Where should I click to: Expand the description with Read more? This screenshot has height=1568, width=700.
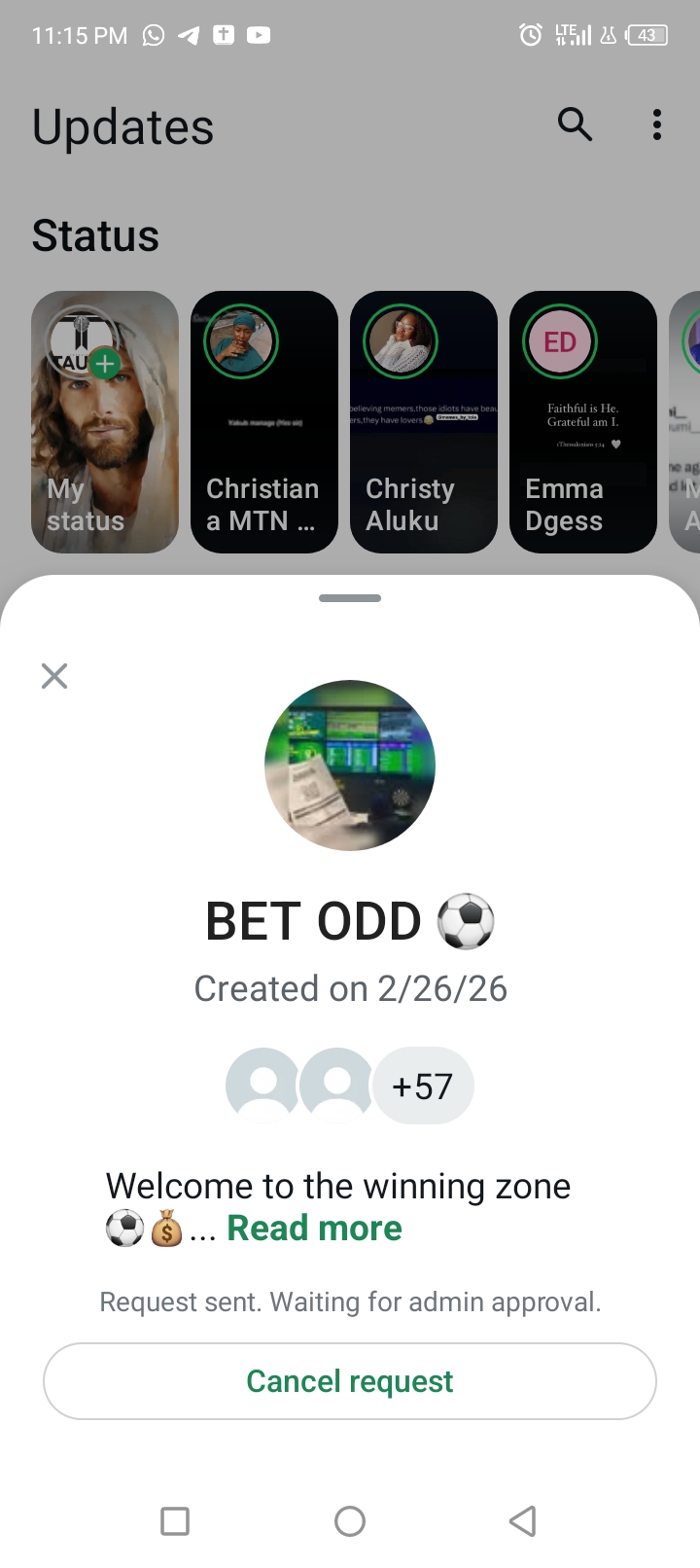[314, 1229]
